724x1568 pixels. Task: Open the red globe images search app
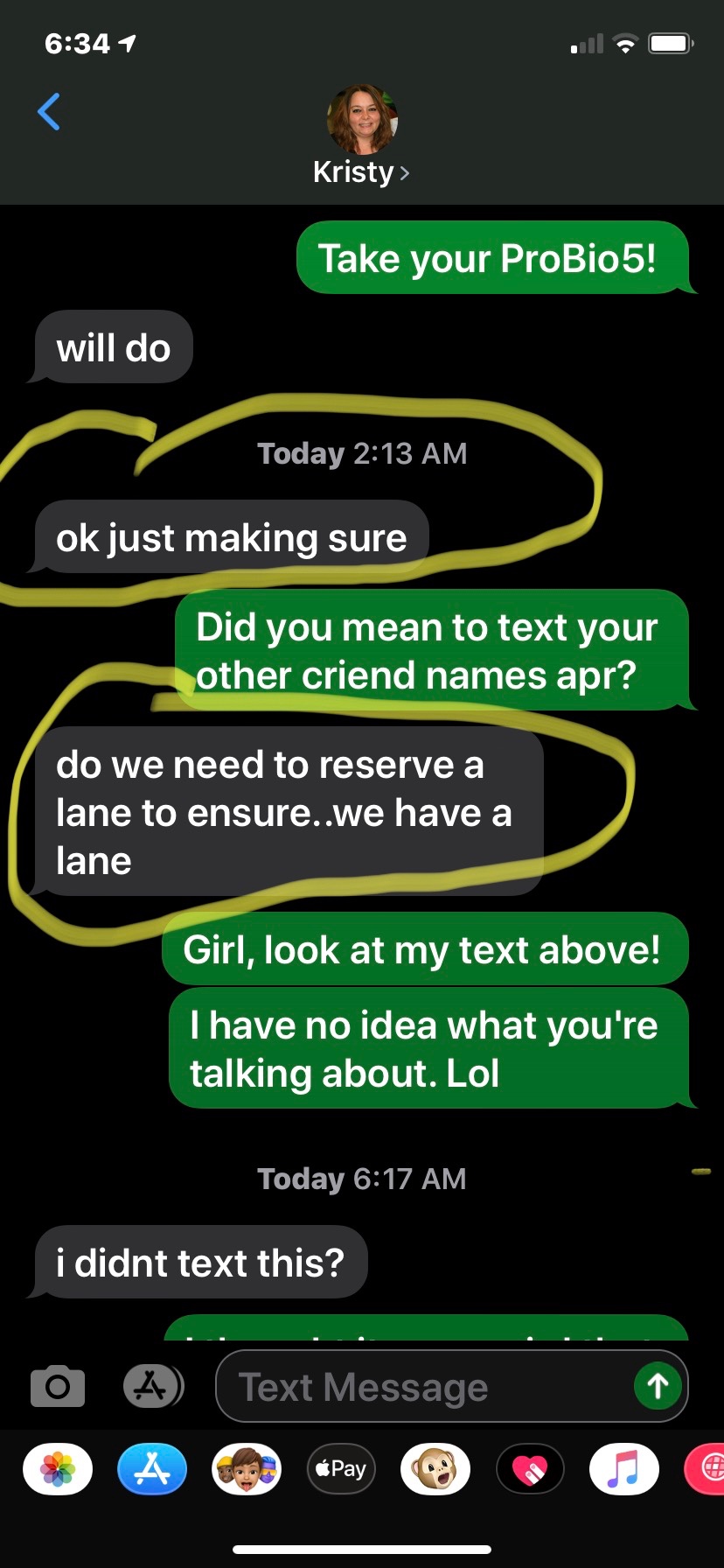(x=705, y=1469)
